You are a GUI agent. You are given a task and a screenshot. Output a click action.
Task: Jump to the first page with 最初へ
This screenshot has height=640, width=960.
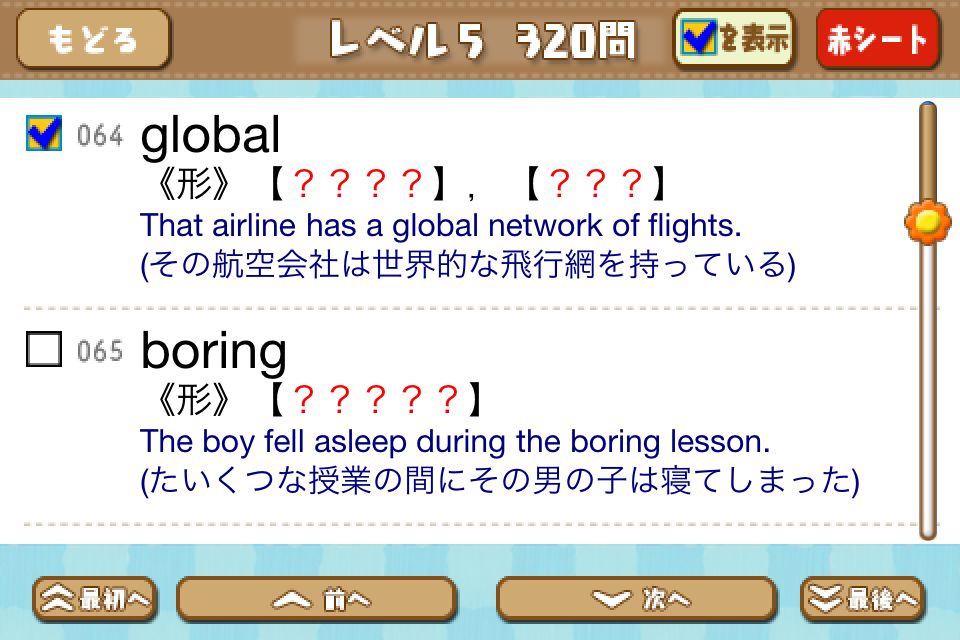[x=95, y=600]
